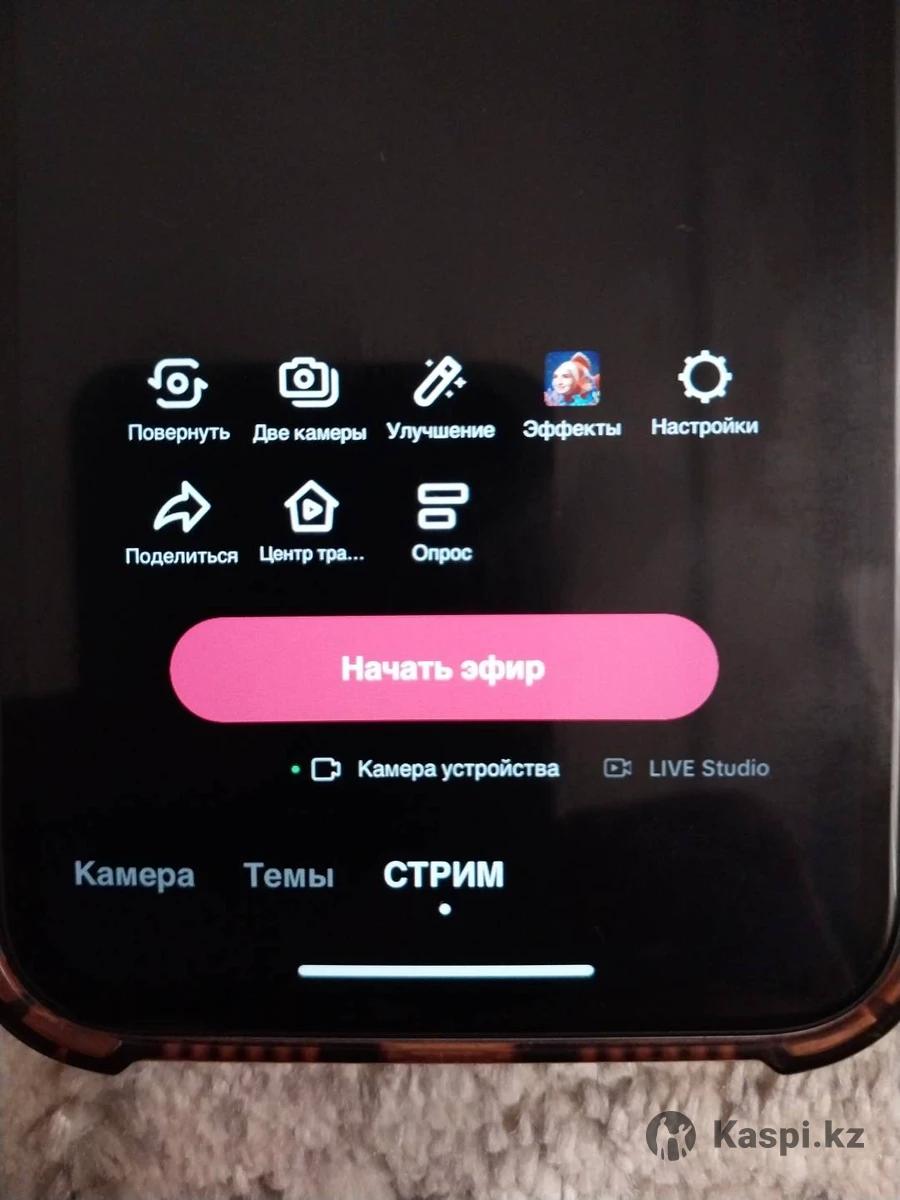Viewport: 900px width, 1200px height.
Task: Open the Центр трансляций icon
Action: click(311, 511)
